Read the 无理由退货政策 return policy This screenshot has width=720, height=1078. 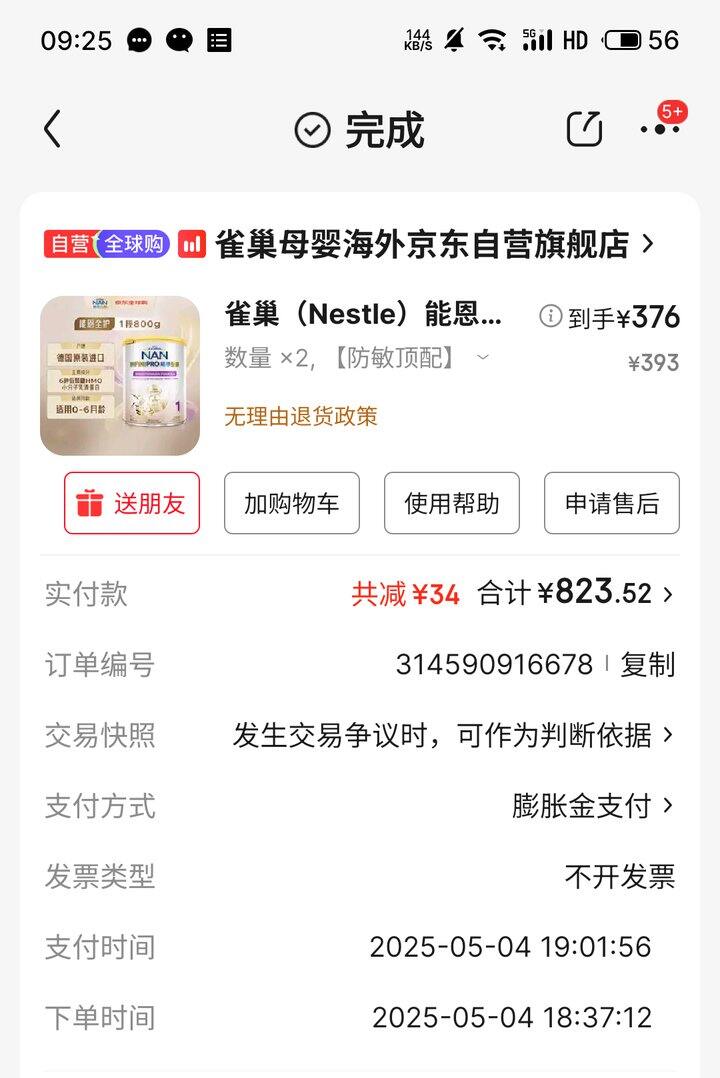click(300, 417)
